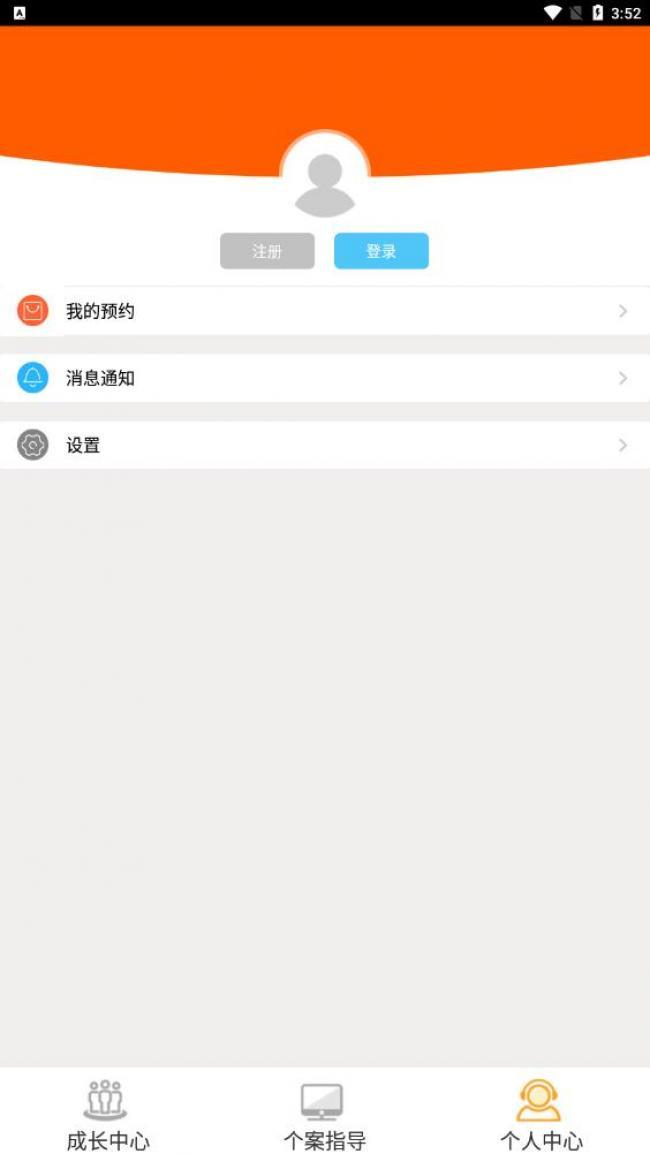Tap the profile avatar placeholder
This screenshot has width=650, height=1154.
click(x=325, y=182)
